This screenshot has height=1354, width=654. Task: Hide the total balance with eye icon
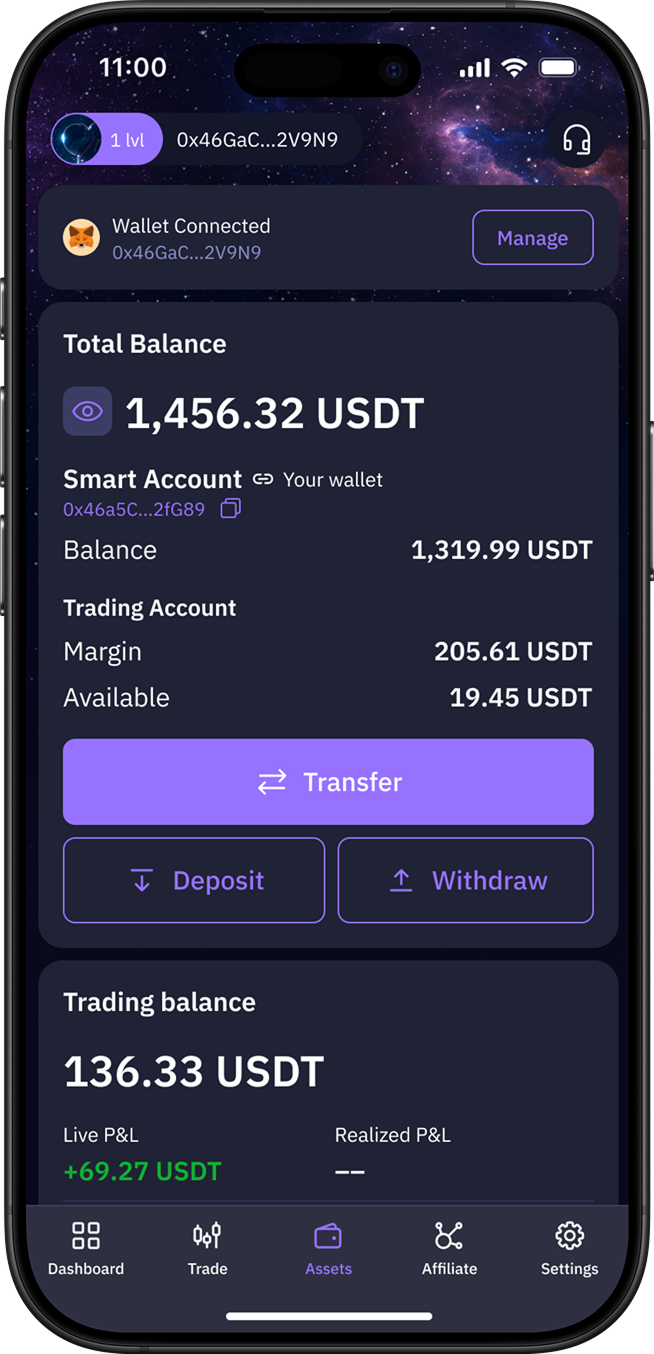coord(87,412)
